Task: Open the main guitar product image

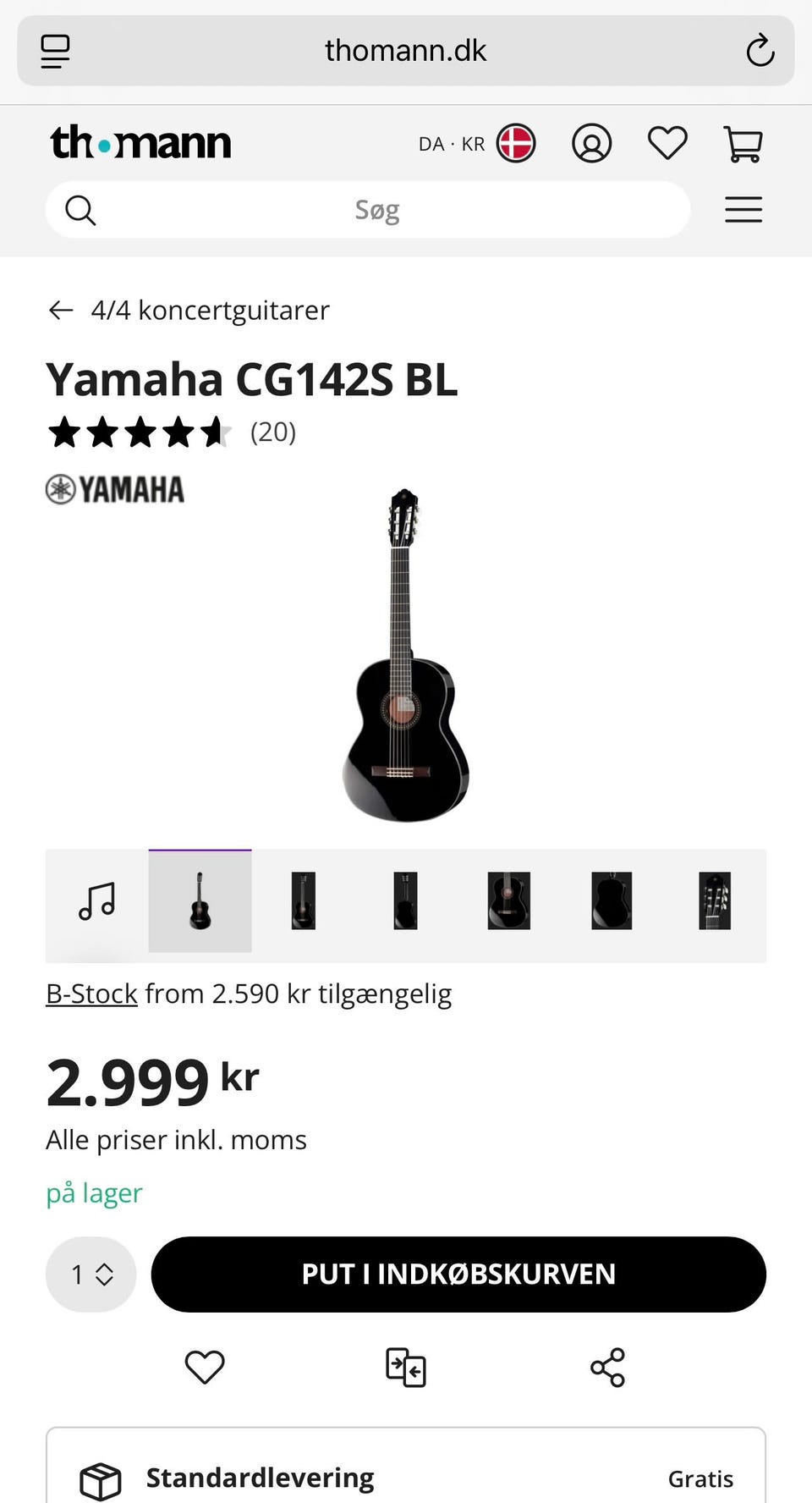Action: [405, 655]
